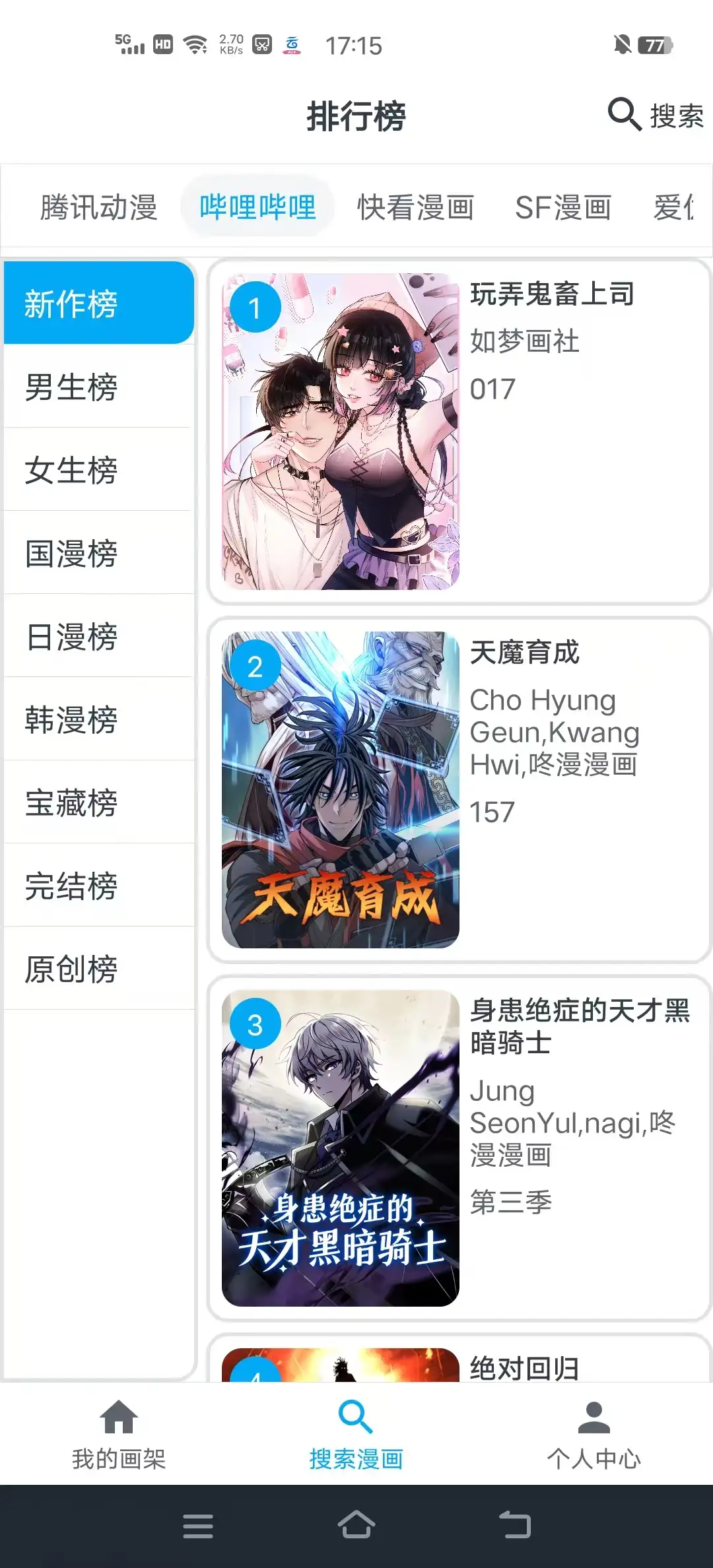Select the 哔哩哔哩 source tab

(x=257, y=207)
